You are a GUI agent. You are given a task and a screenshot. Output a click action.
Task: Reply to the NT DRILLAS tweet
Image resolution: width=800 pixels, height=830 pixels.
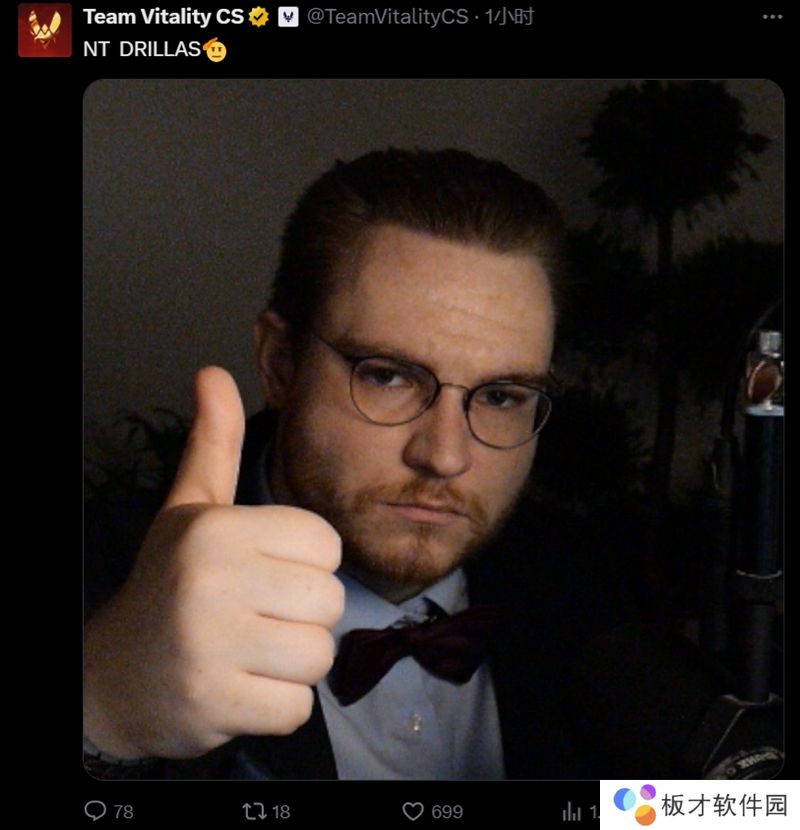tap(96, 810)
